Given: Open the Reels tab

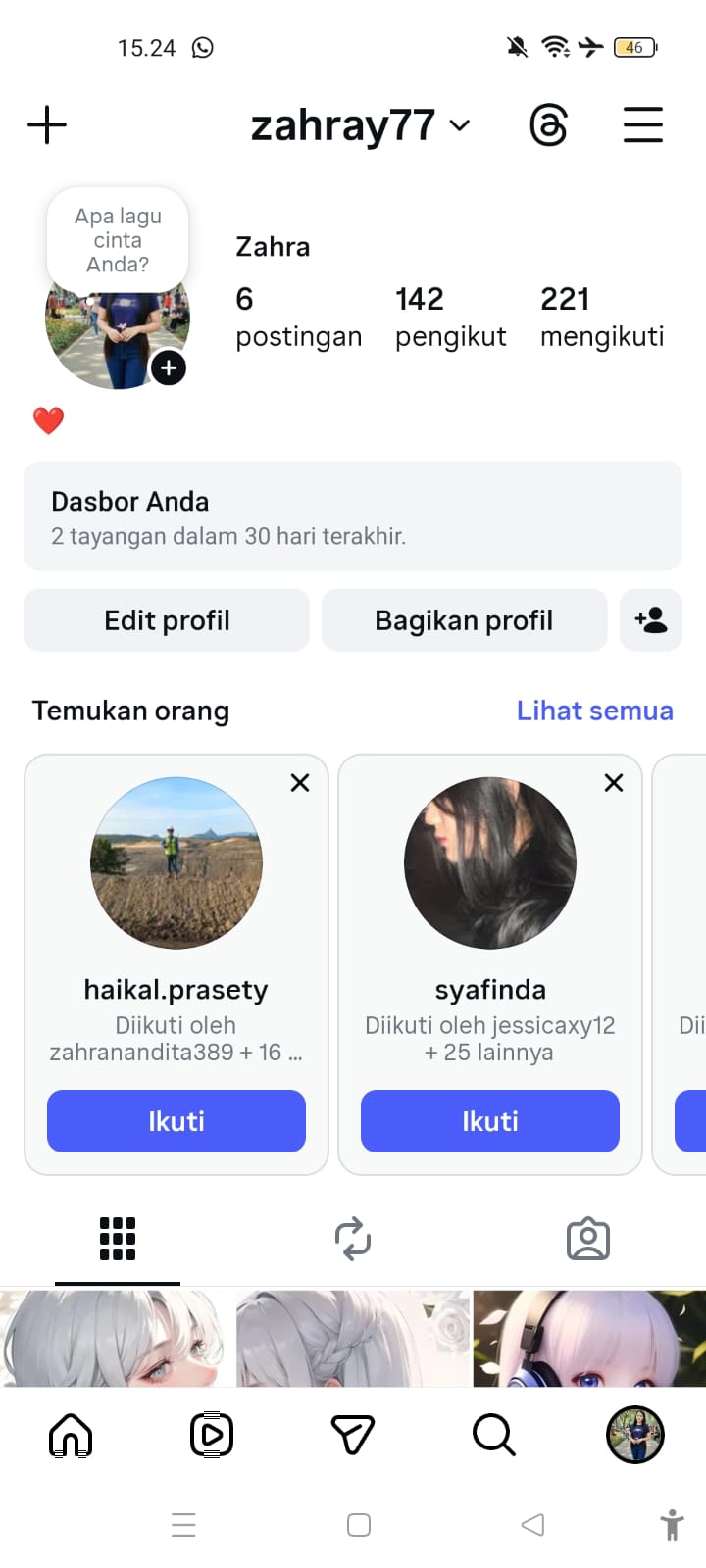Looking at the screenshot, I should [x=212, y=1436].
